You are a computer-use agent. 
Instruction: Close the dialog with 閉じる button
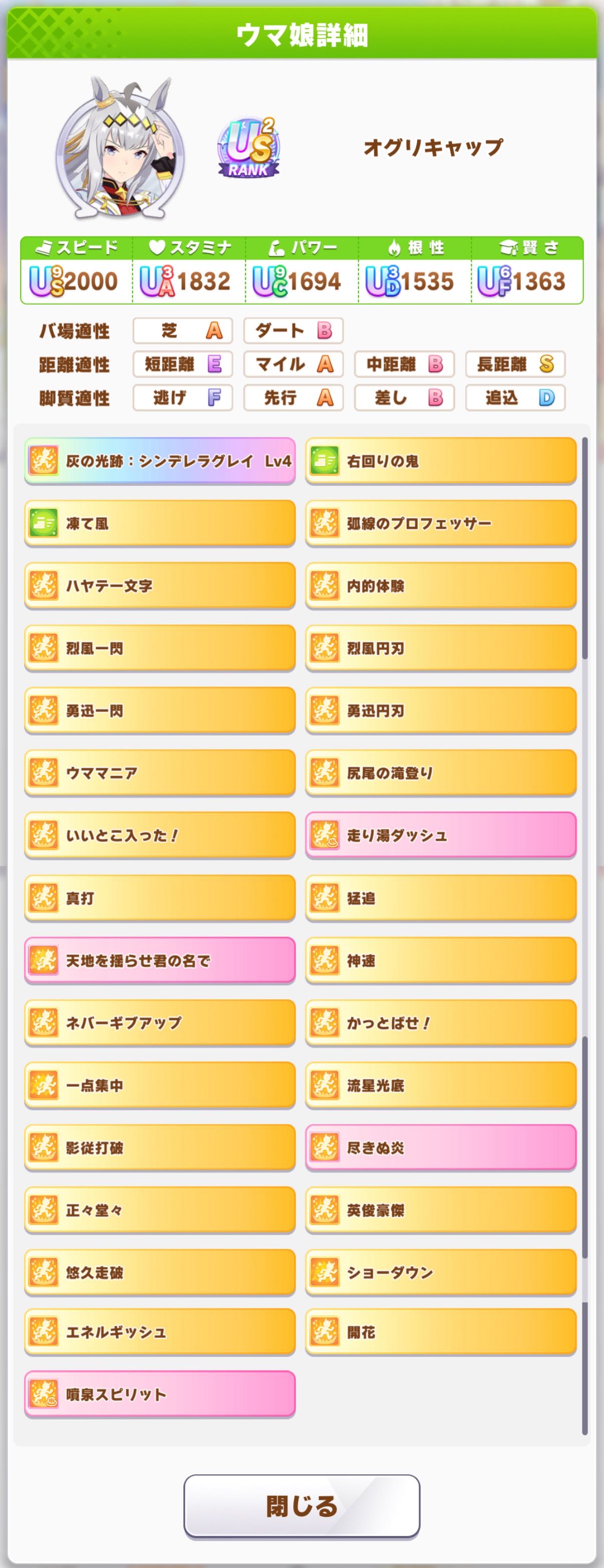click(301, 1505)
